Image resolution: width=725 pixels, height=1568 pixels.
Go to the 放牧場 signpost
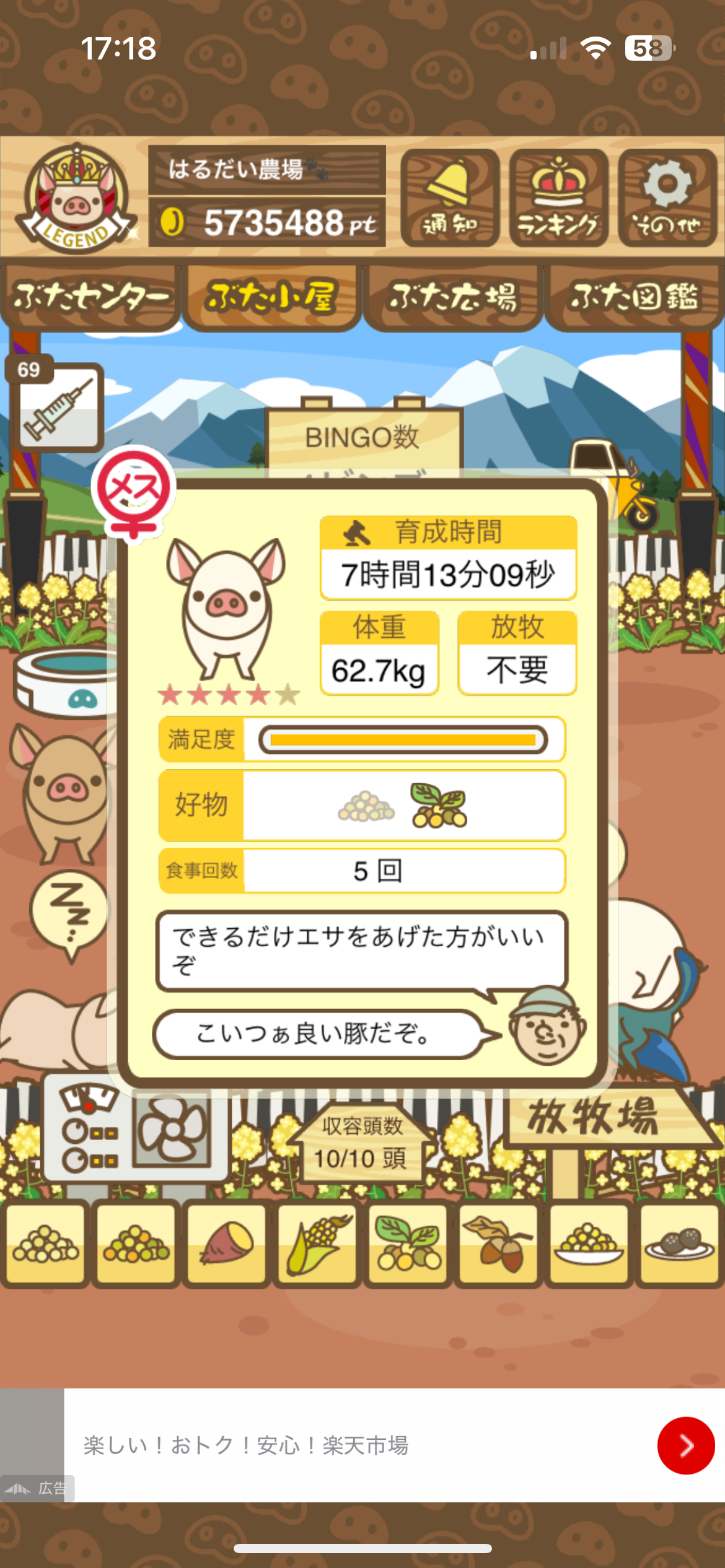[594, 1118]
